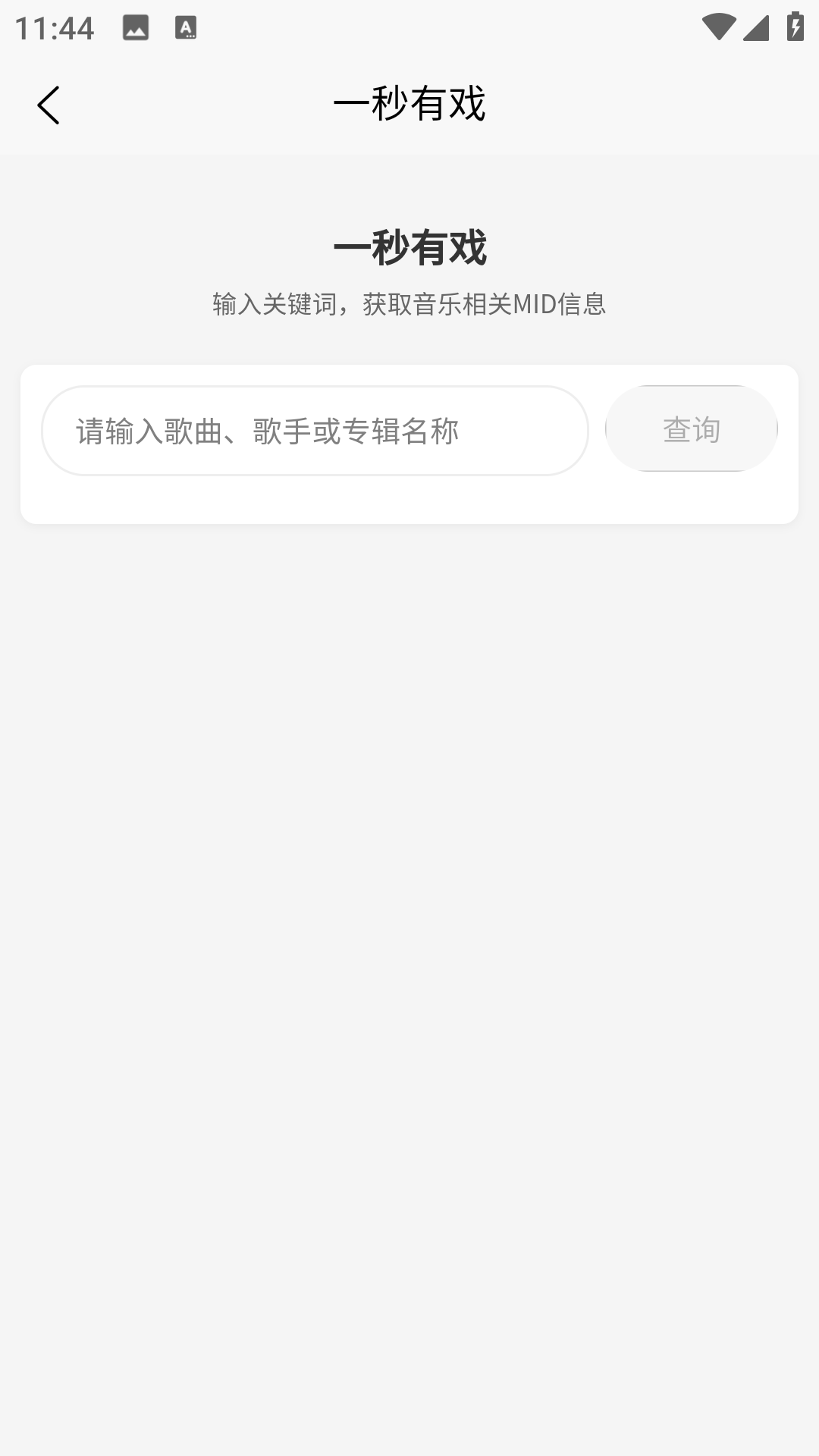The image size is (819, 1456).
Task: Click the subtitle about MID information
Action: 409,303
